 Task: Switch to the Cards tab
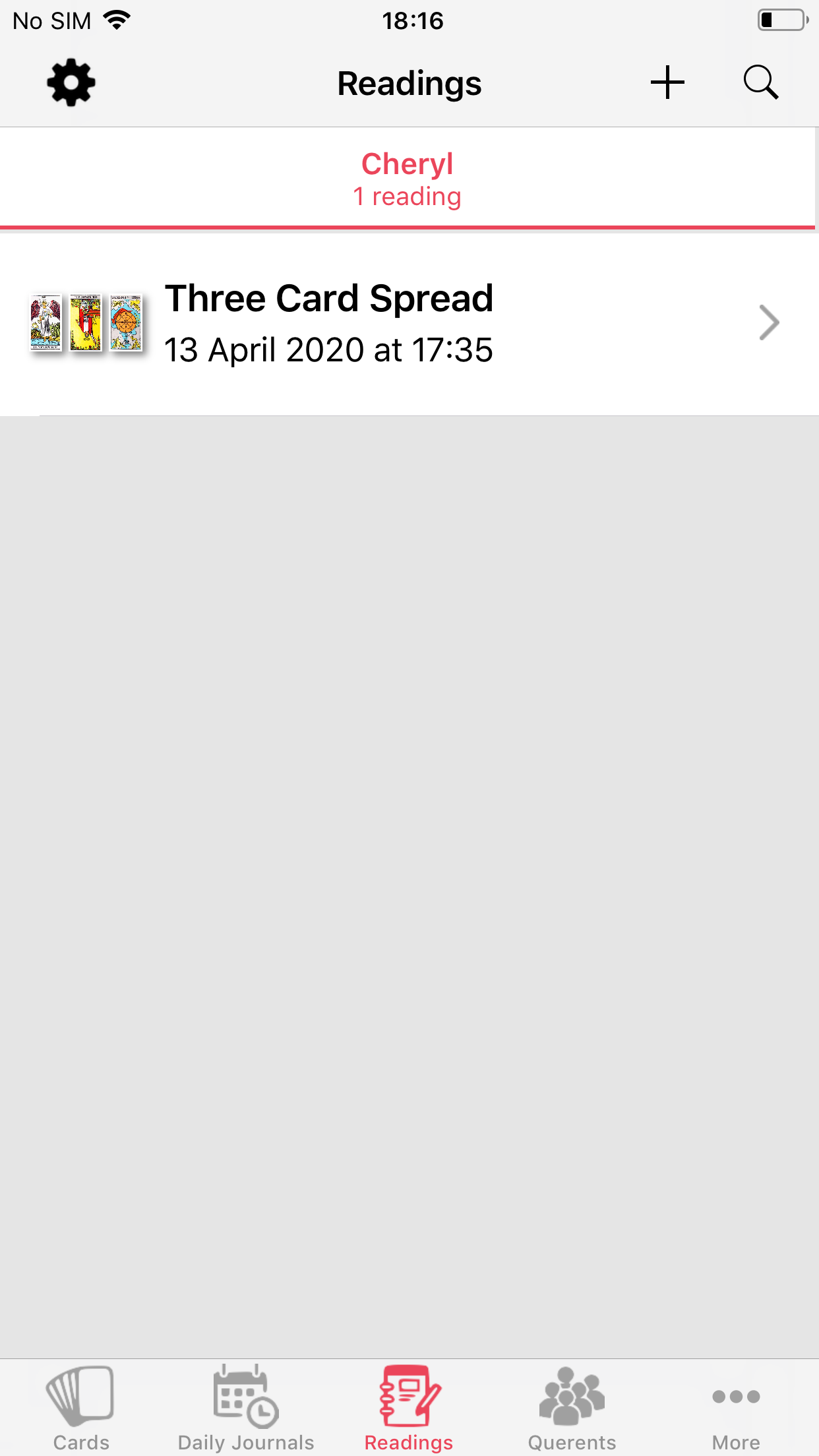tap(81, 1409)
